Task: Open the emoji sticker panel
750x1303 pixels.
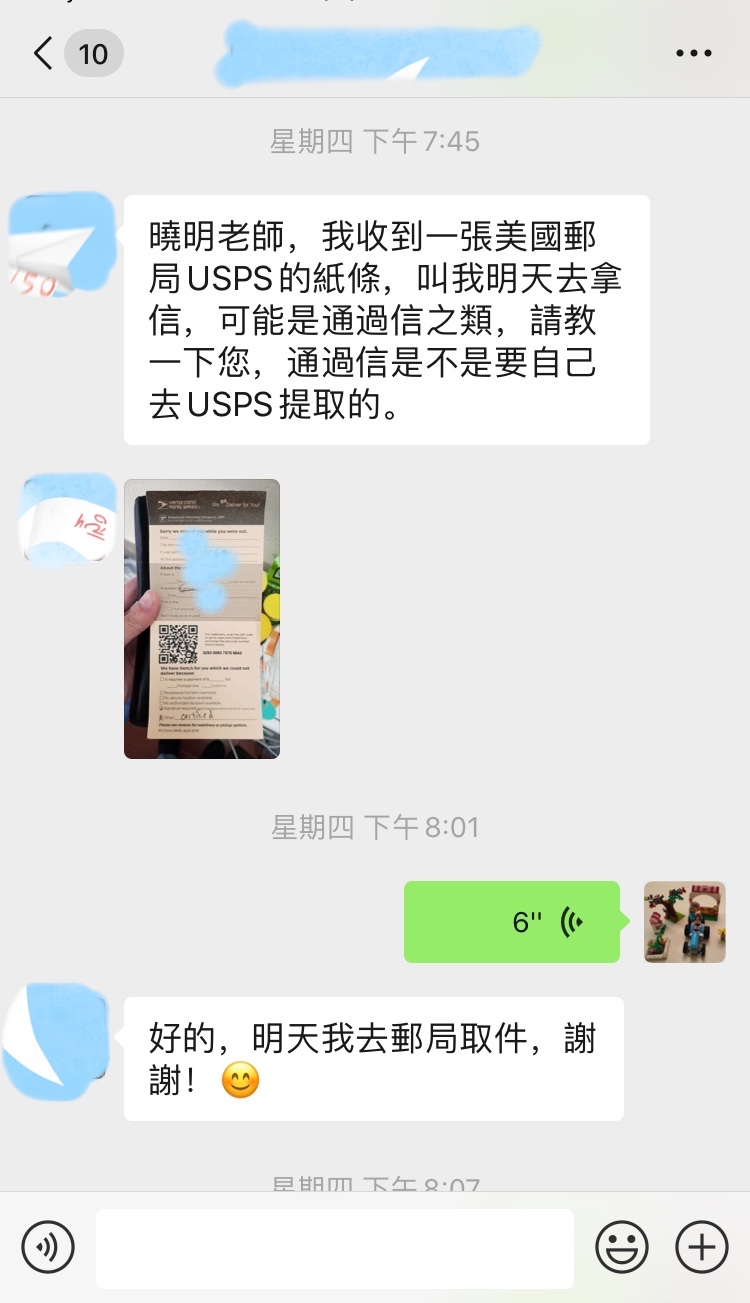Action: (622, 1247)
